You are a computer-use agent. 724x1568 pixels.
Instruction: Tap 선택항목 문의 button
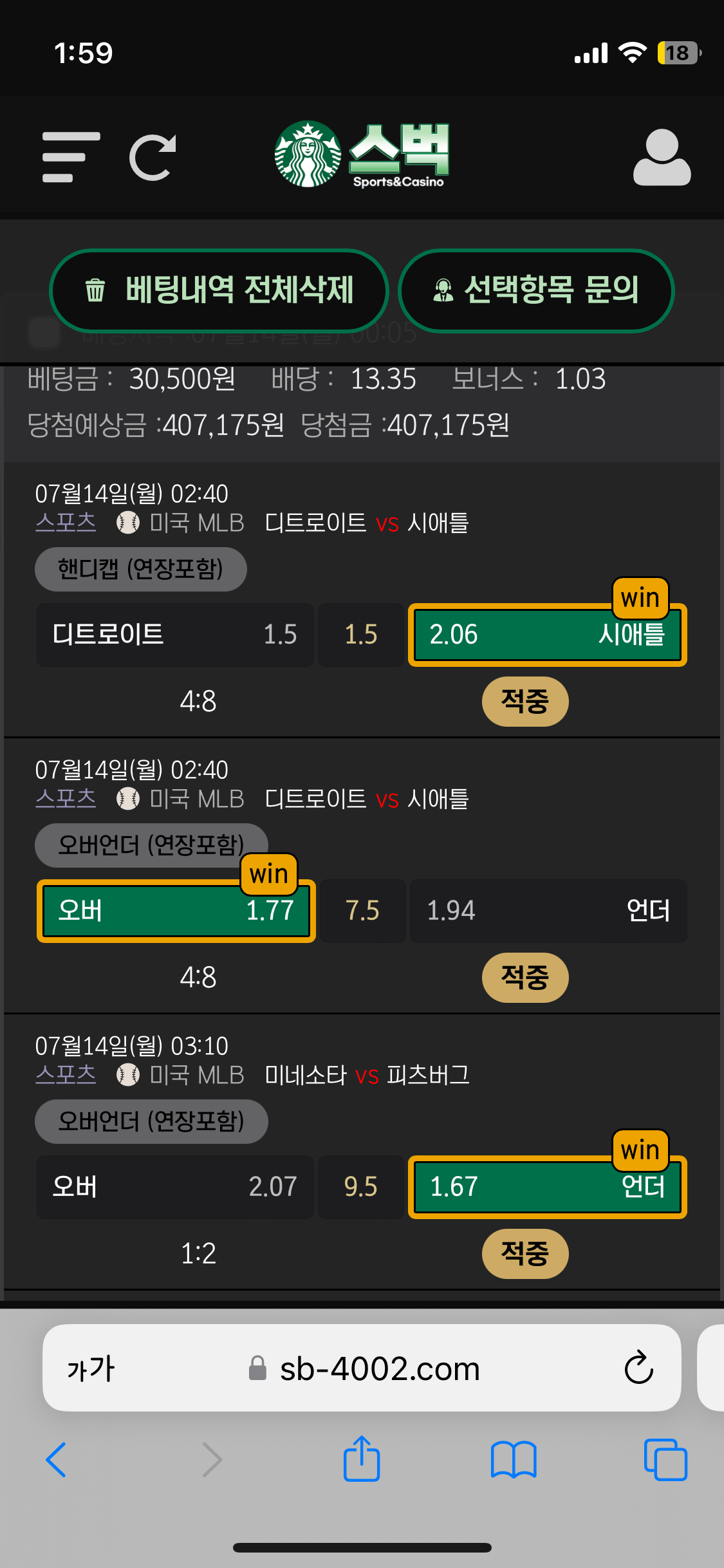[x=536, y=290]
